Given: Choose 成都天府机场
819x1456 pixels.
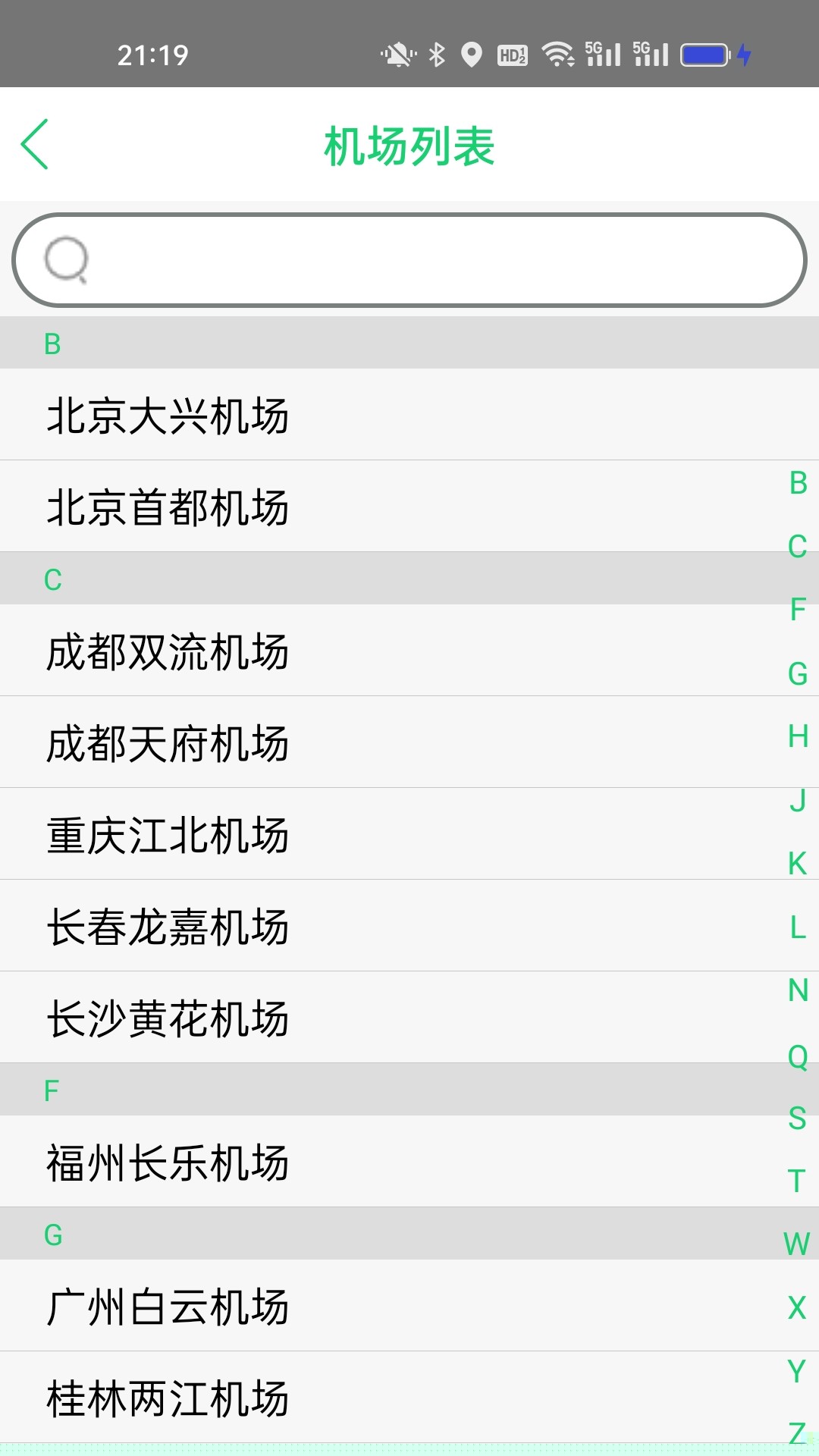Looking at the screenshot, I should (x=168, y=743).
